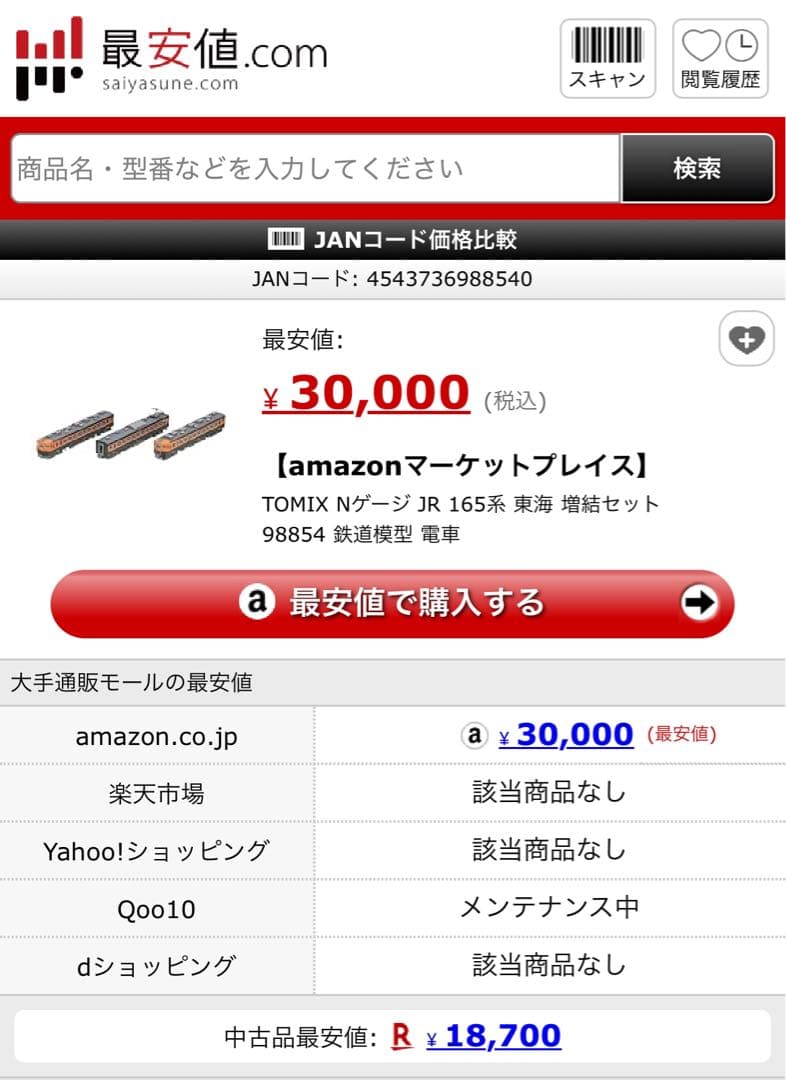Add this product to favorites

746,340
